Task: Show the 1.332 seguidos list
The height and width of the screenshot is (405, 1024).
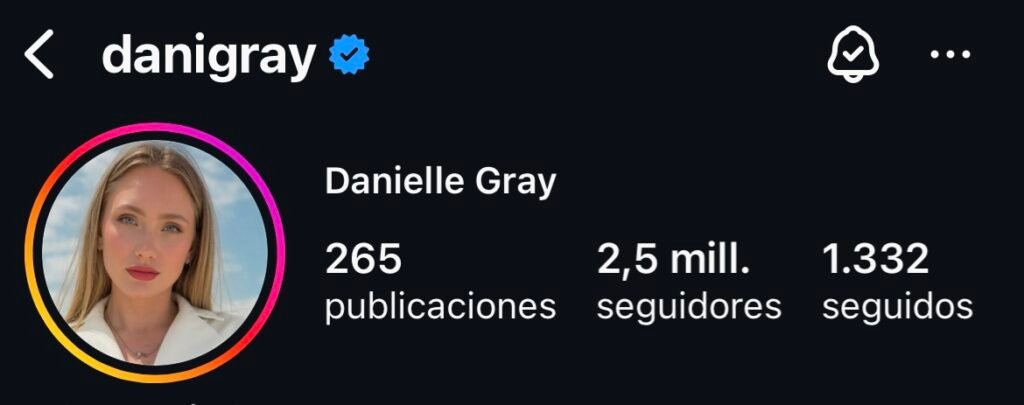Action: (896, 283)
